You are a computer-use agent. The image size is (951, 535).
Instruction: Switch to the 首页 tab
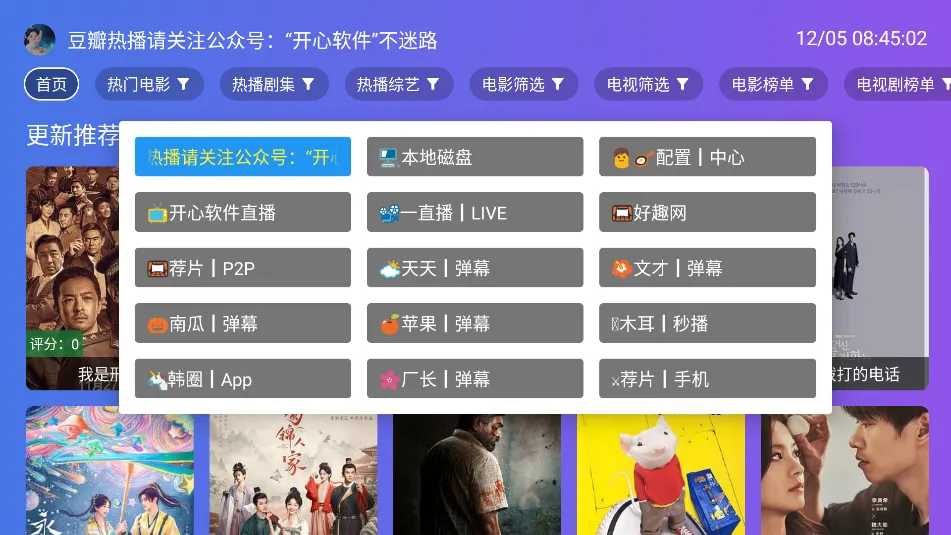pyautogui.click(x=52, y=85)
